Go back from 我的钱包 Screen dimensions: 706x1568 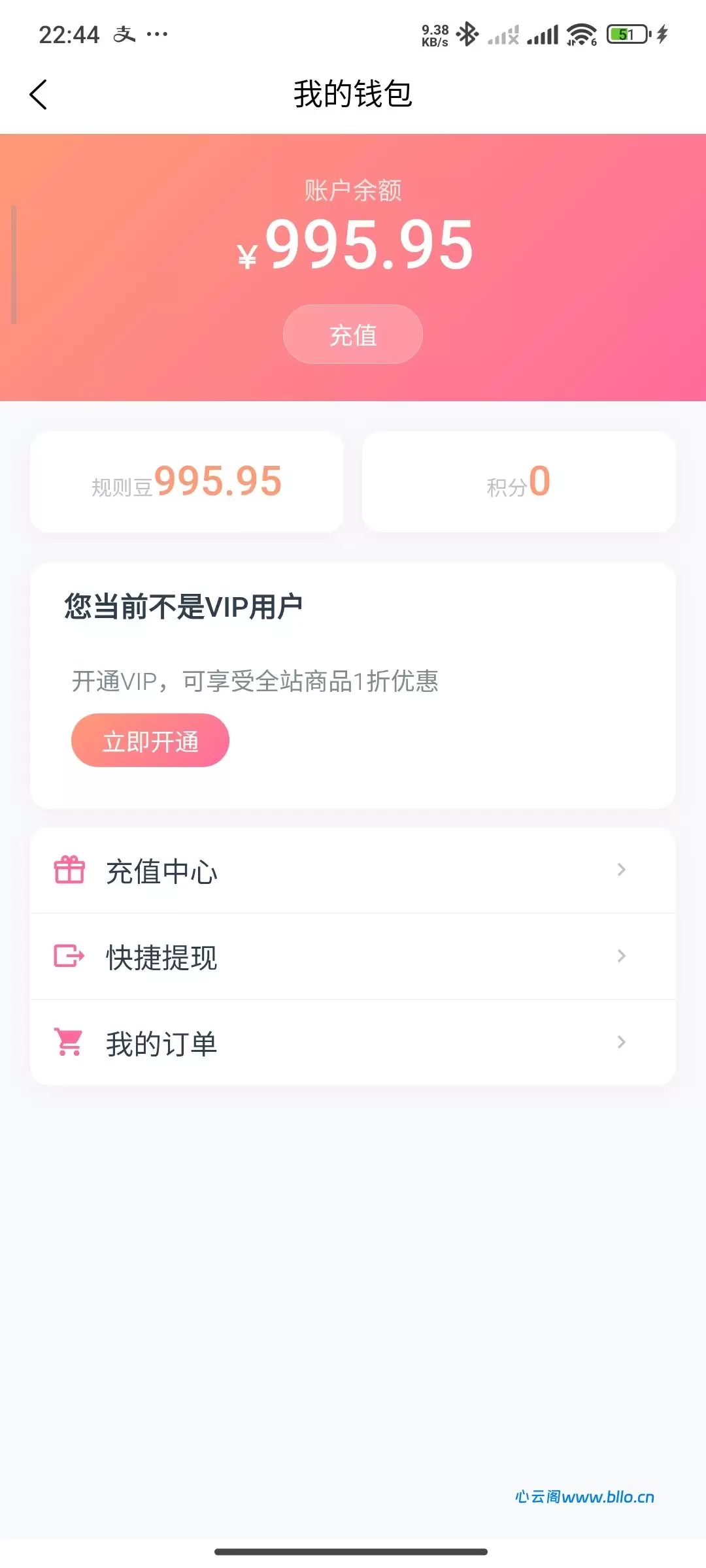pos(39,95)
